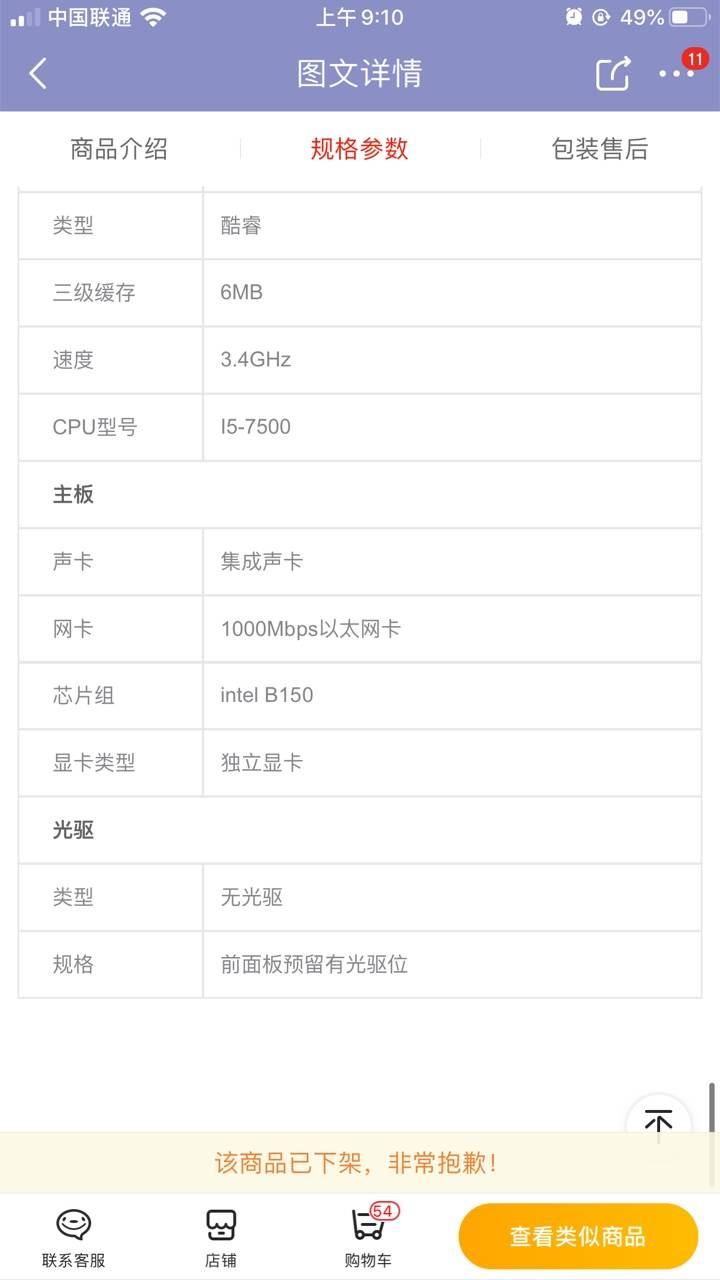Tap 查看类似商品 to see similar products
This screenshot has width=720, height=1280.
[578, 1236]
